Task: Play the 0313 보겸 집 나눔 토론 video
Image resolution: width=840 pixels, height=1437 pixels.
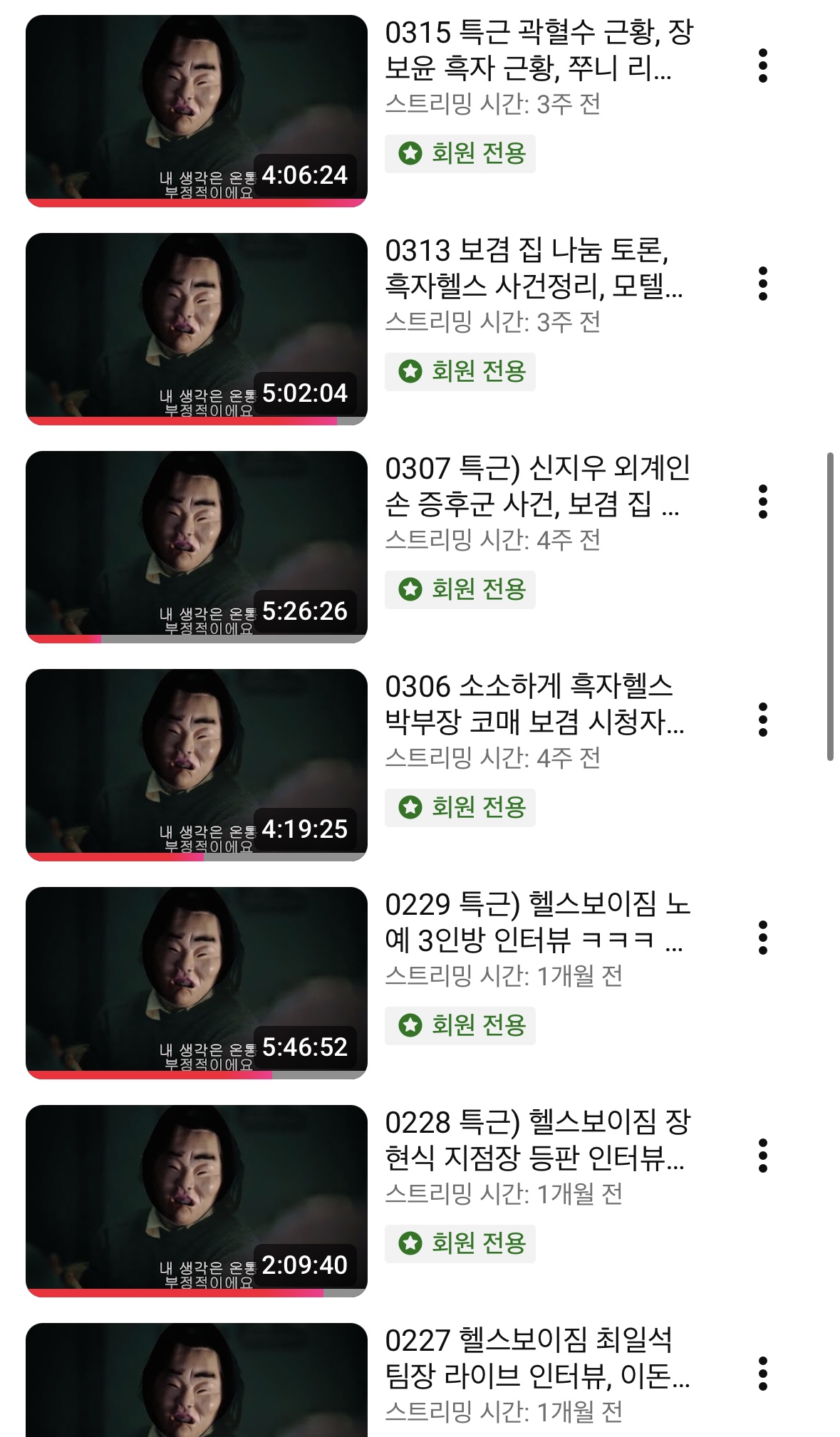Action: (197, 329)
